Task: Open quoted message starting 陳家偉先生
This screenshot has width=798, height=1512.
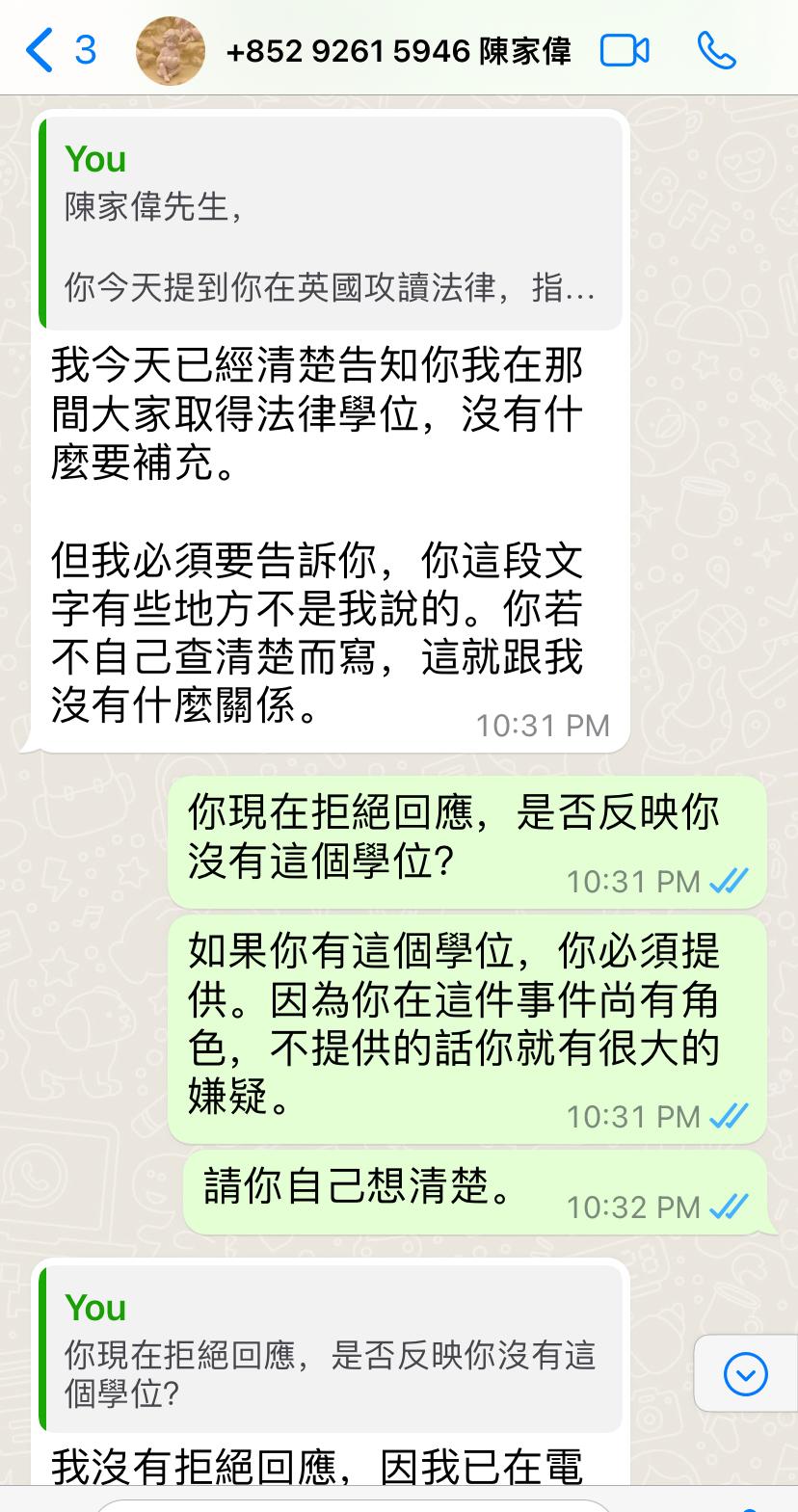Action: pos(331,224)
